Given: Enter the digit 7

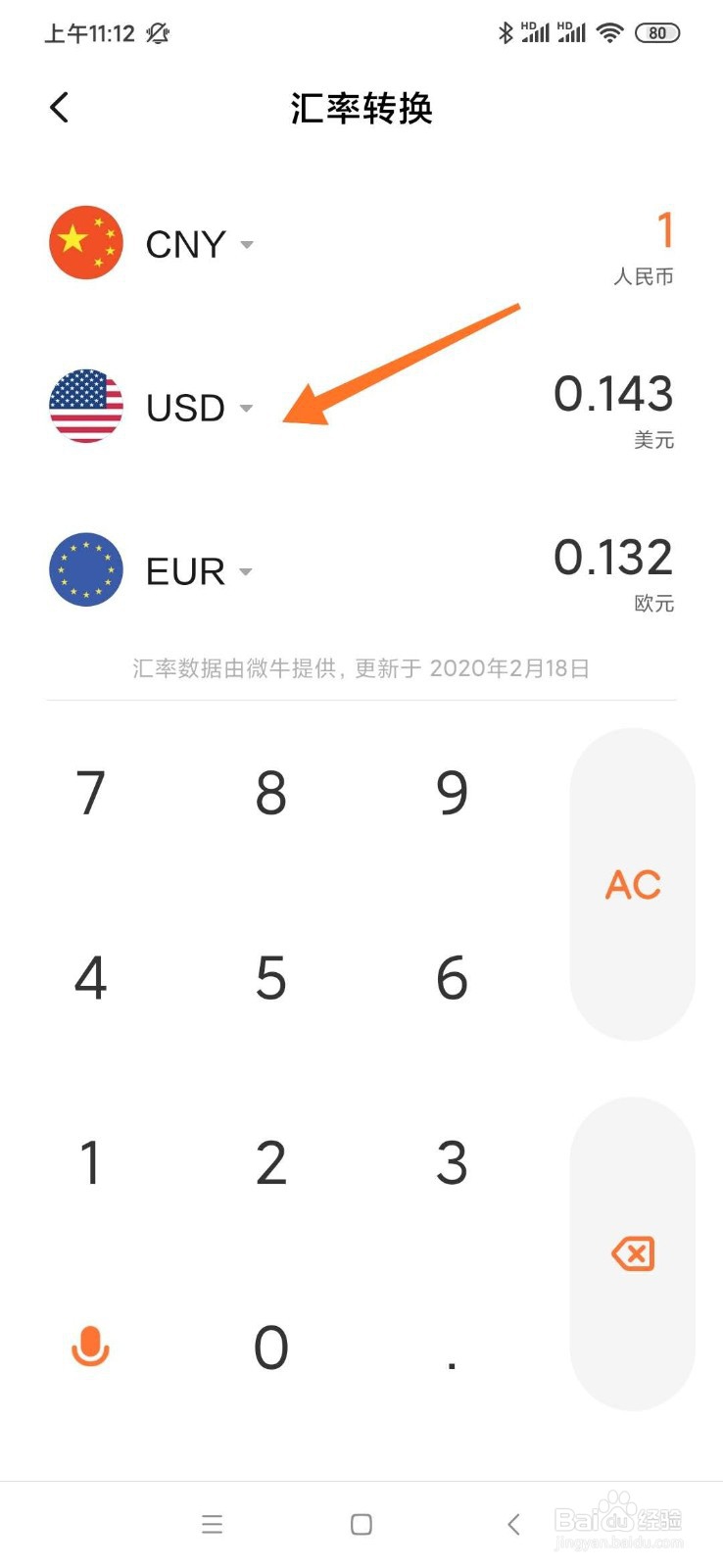Looking at the screenshot, I should click(x=90, y=793).
